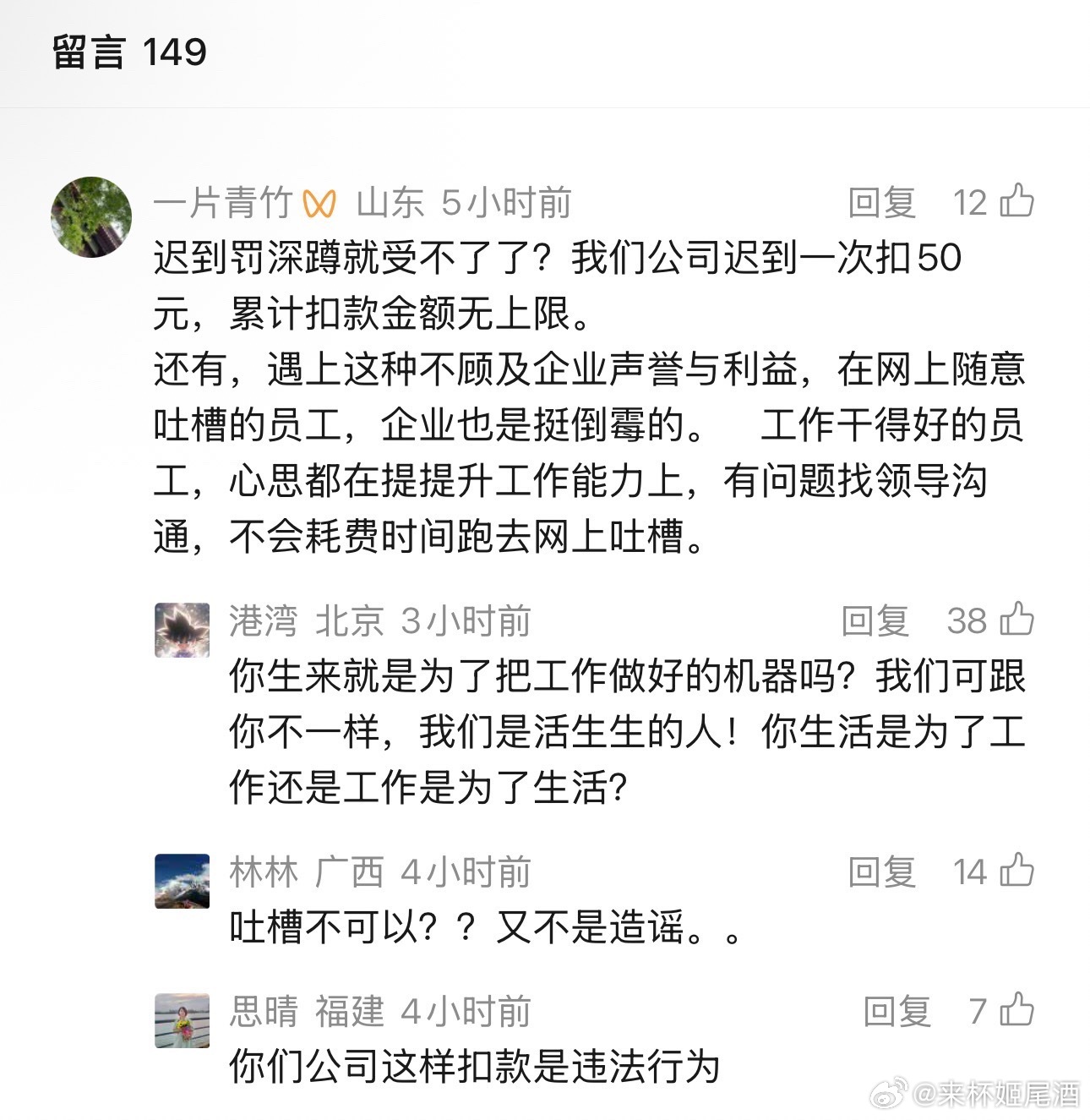Reply to 港湾's comment

point(875,621)
